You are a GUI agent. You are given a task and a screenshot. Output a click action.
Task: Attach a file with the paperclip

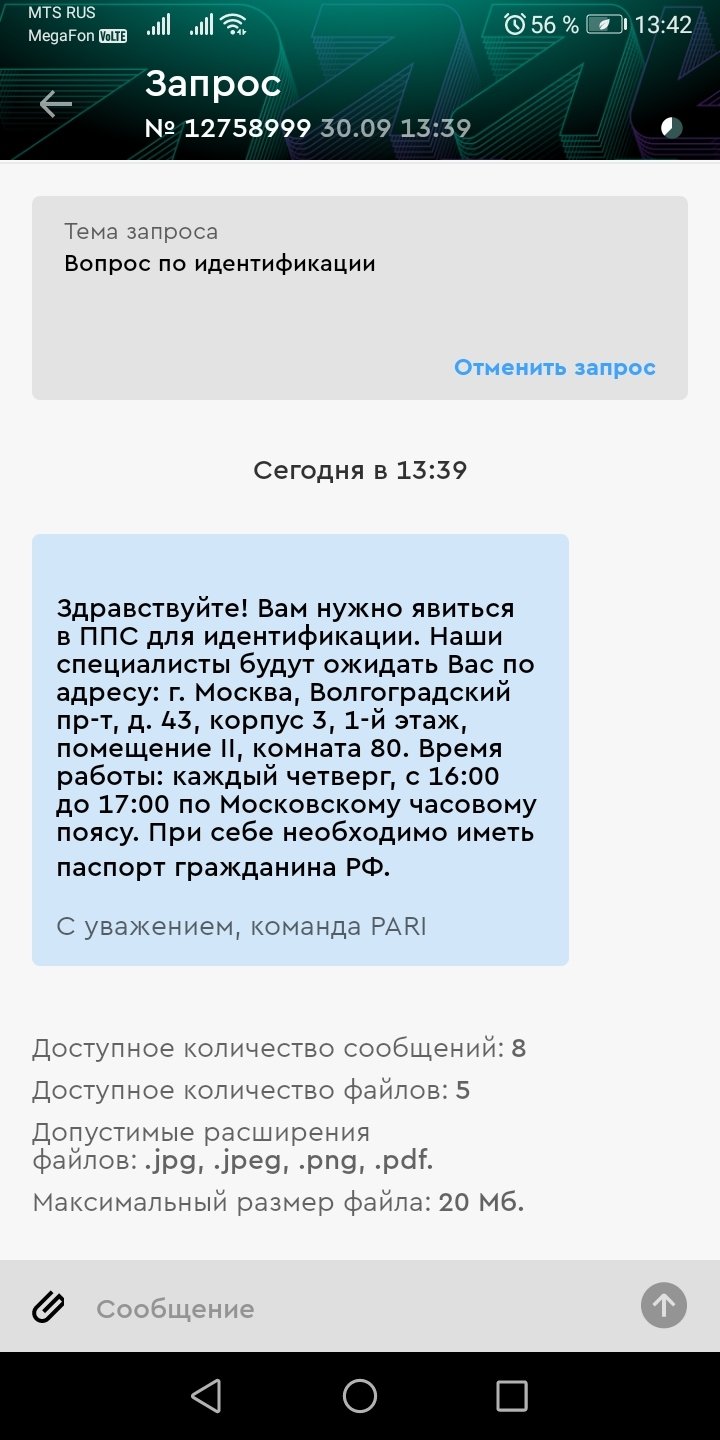pos(48,1307)
